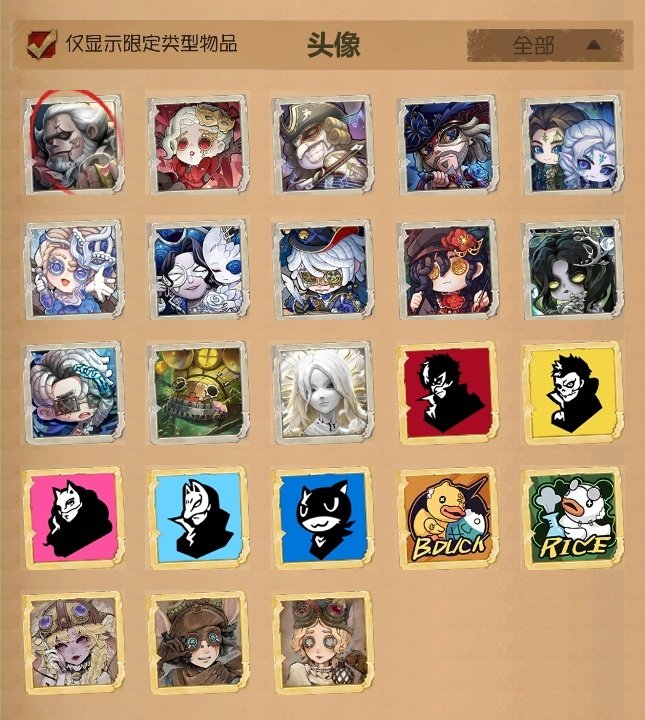The height and width of the screenshot is (720, 645).
Task: Select the circled gray-haired old man avatar
Action: tap(71, 143)
